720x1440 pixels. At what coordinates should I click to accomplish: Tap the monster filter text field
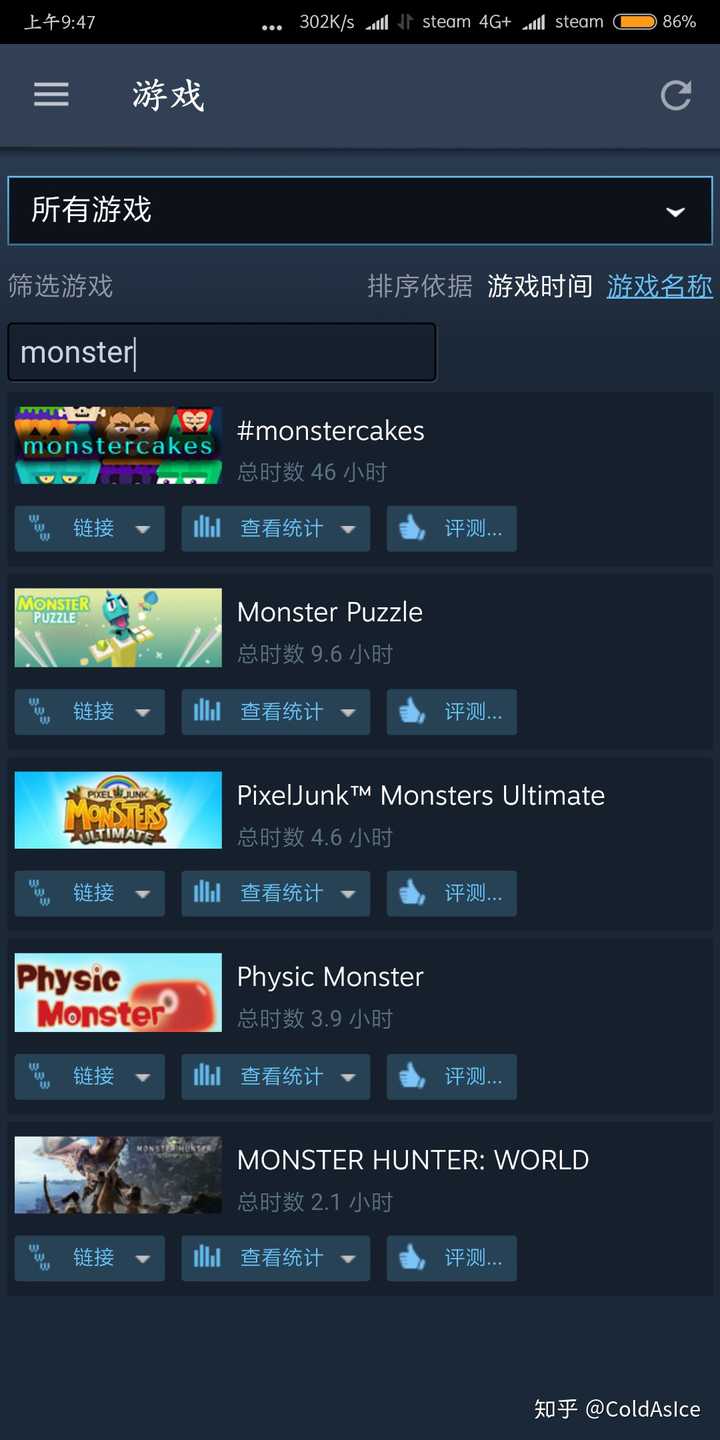pos(222,352)
